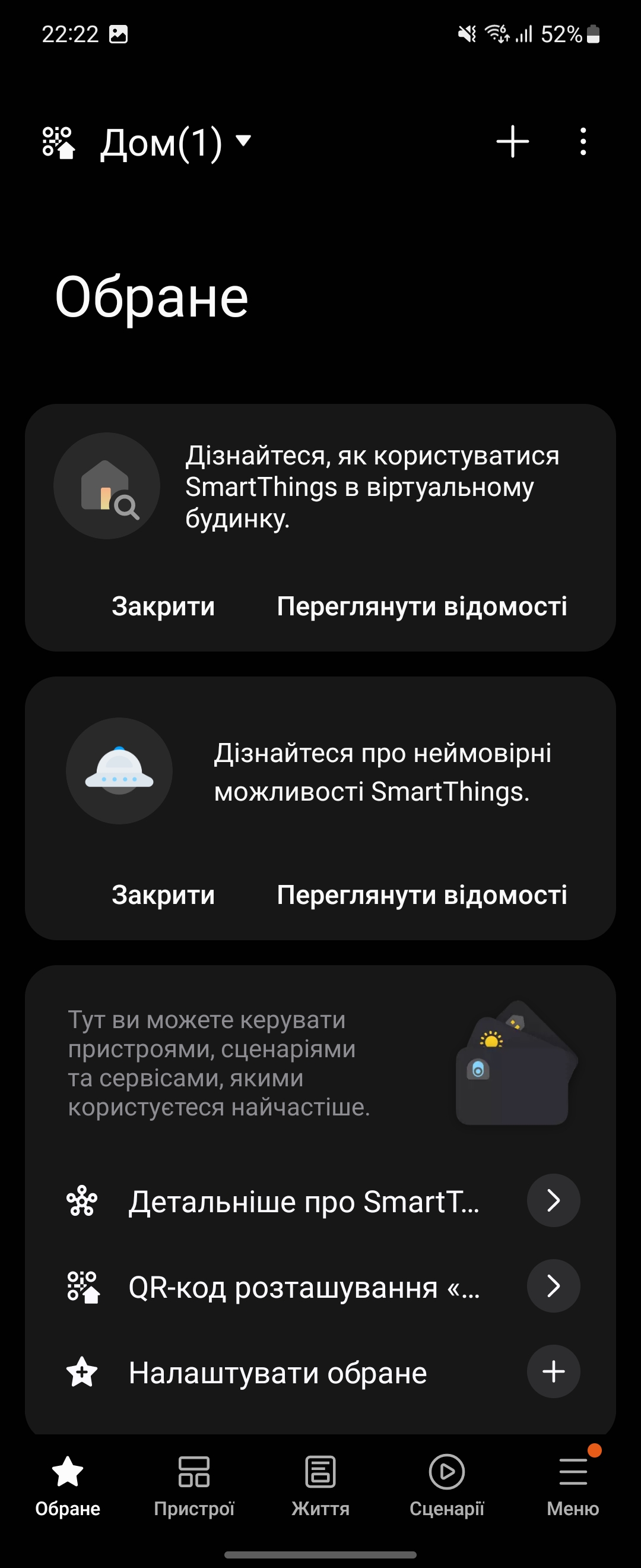
Task: Go to the Сценарії tab
Action: pos(446,1487)
